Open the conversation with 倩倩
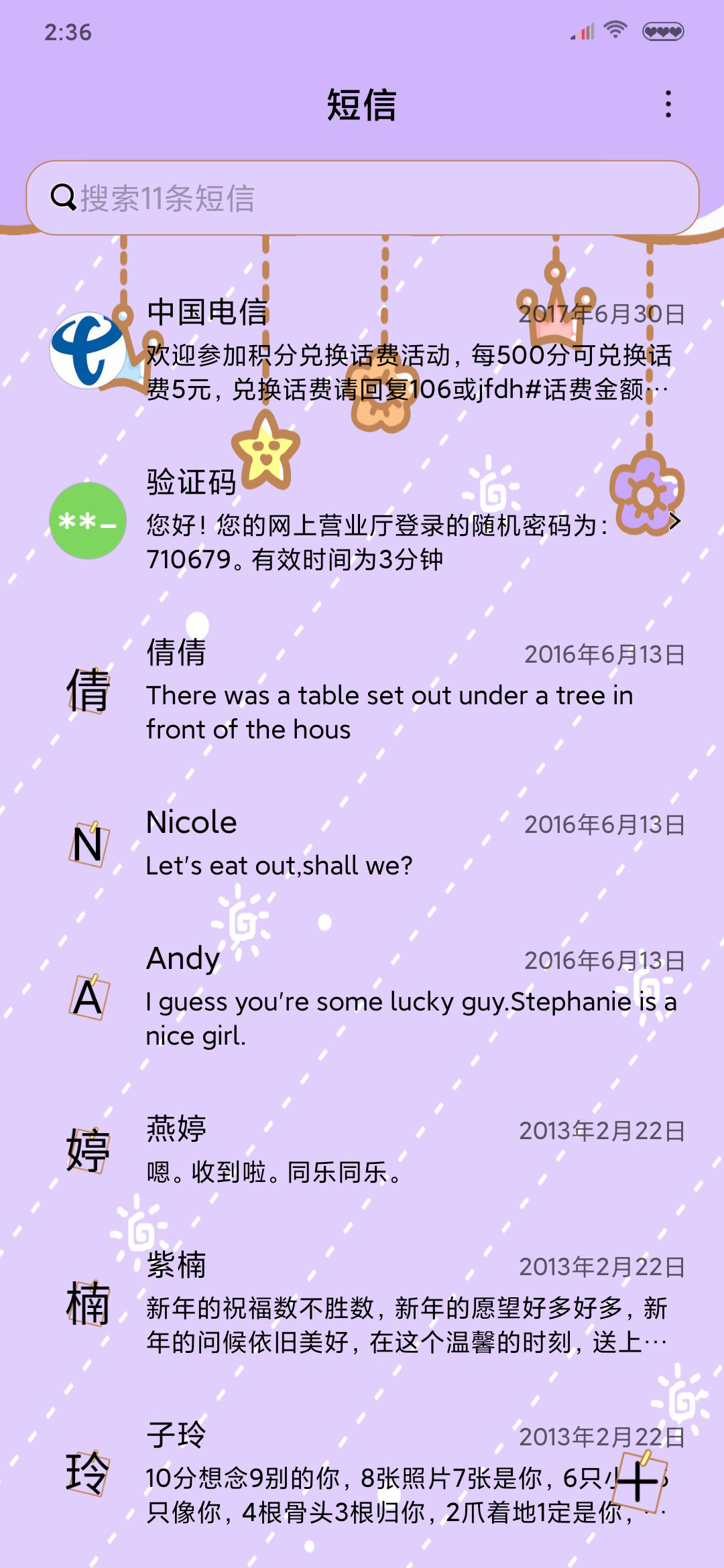The image size is (724, 1568). tap(362, 690)
